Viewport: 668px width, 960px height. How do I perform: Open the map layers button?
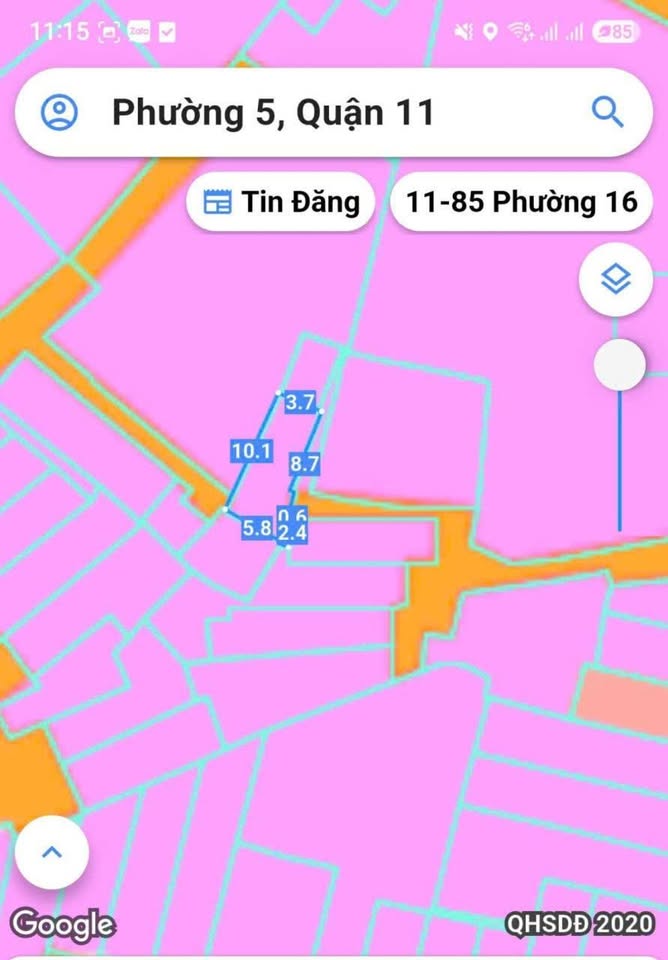[616, 280]
